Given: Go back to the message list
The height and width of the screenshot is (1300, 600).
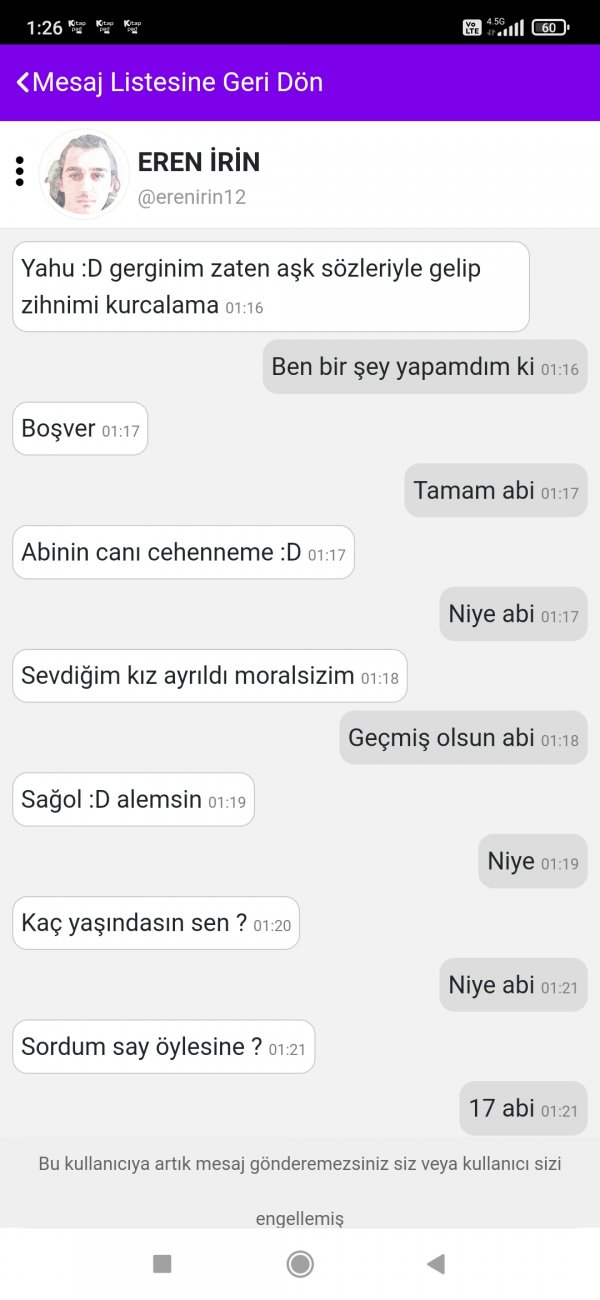Looking at the screenshot, I should pyautogui.click(x=170, y=82).
